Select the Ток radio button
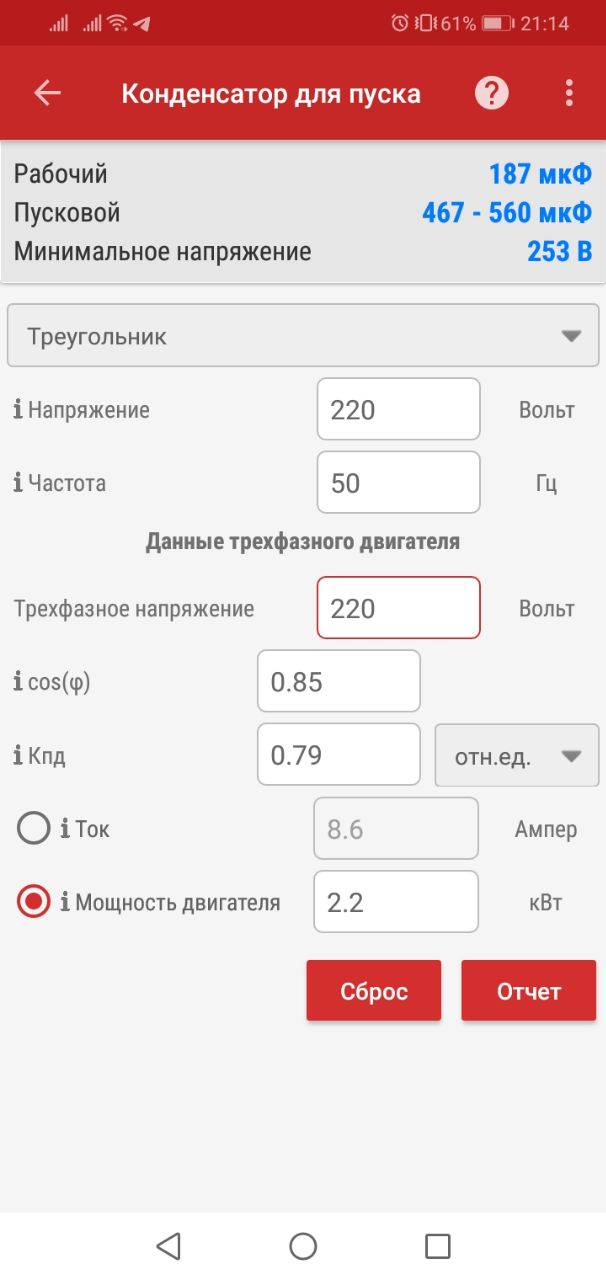The width and height of the screenshot is (606, 1280). pyautogui.click(x=34, y=829)
